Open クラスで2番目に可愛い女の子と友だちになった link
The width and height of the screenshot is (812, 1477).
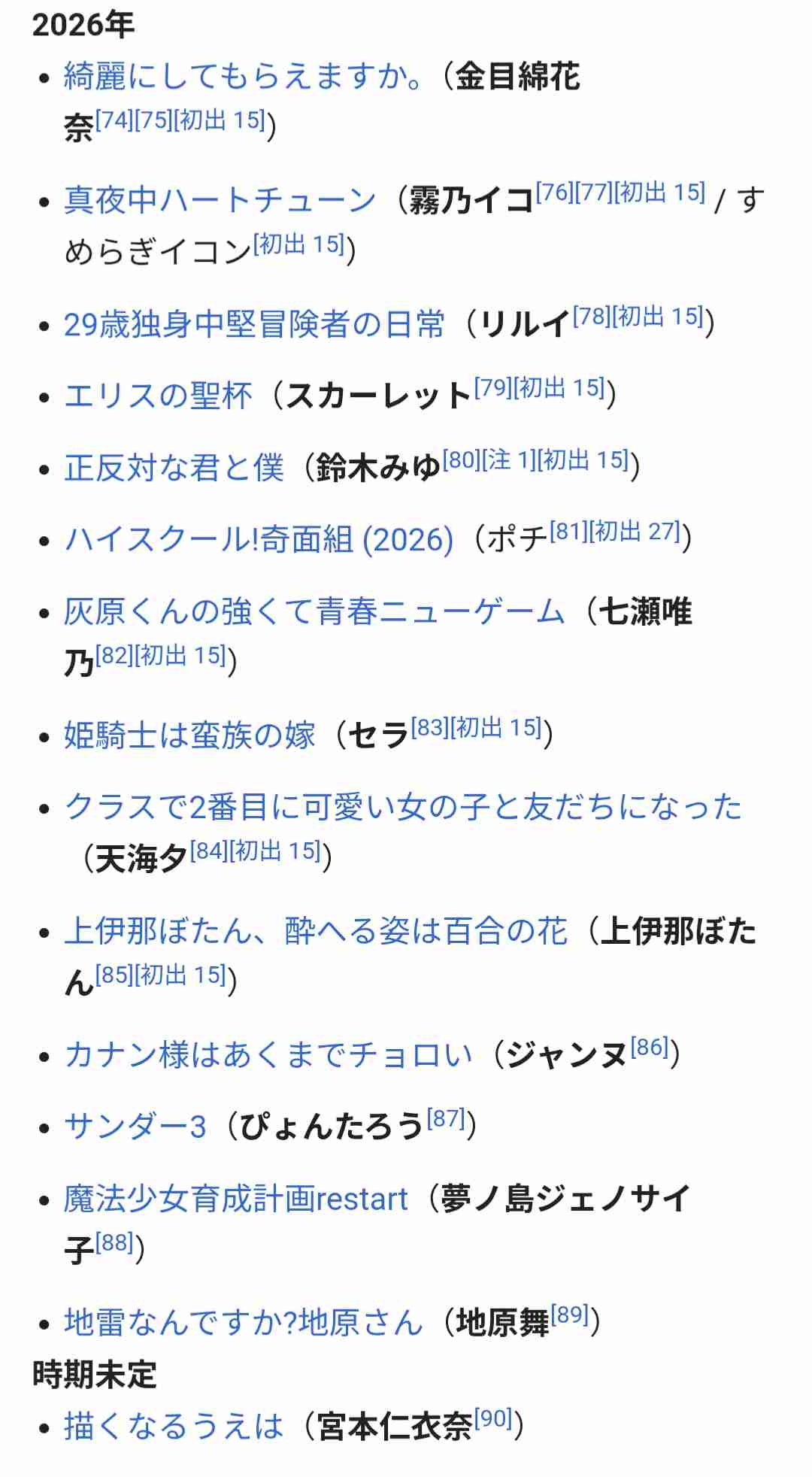403,807
